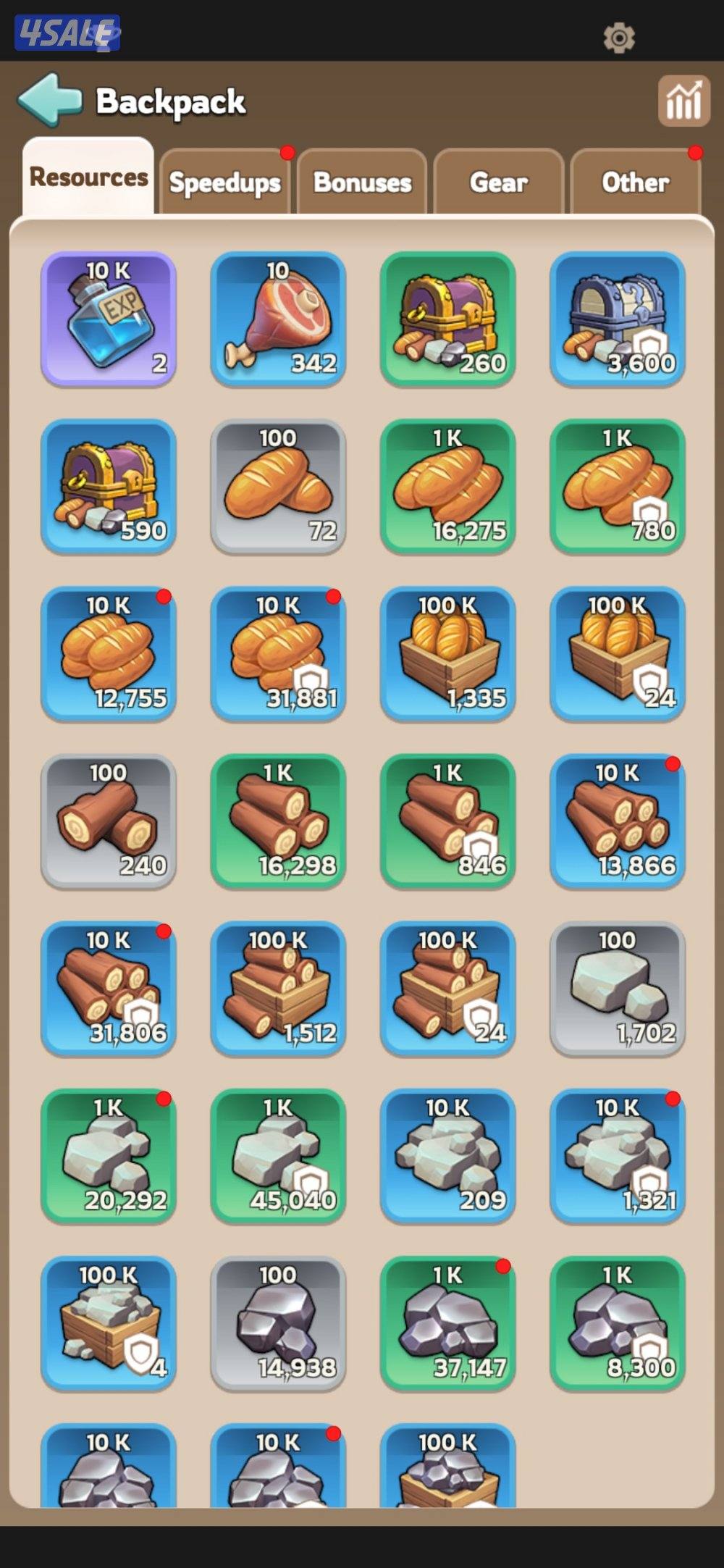This screenshot has width=724, height=1568.
Task: Open the statistics chart icon
Action: [x=683, y=101]
